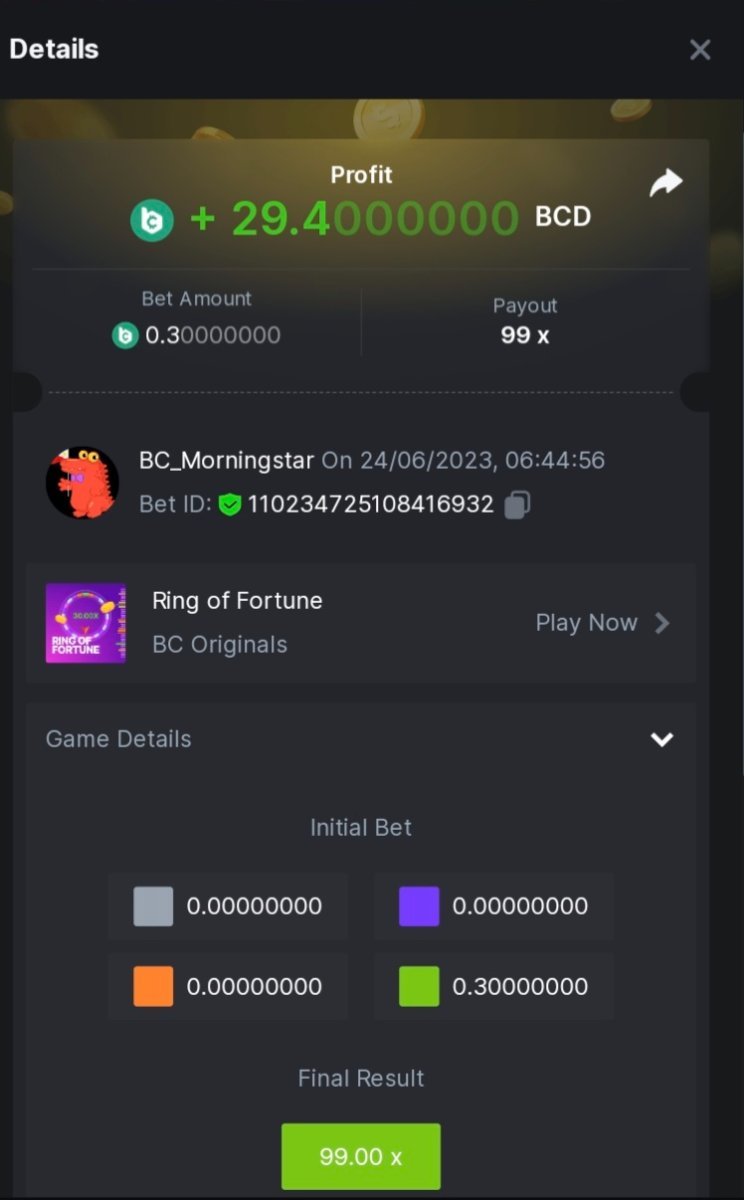Open Ring of Fortune via Play Now
The height and width of the screenshot is (1200, 744).
point(602,623)
